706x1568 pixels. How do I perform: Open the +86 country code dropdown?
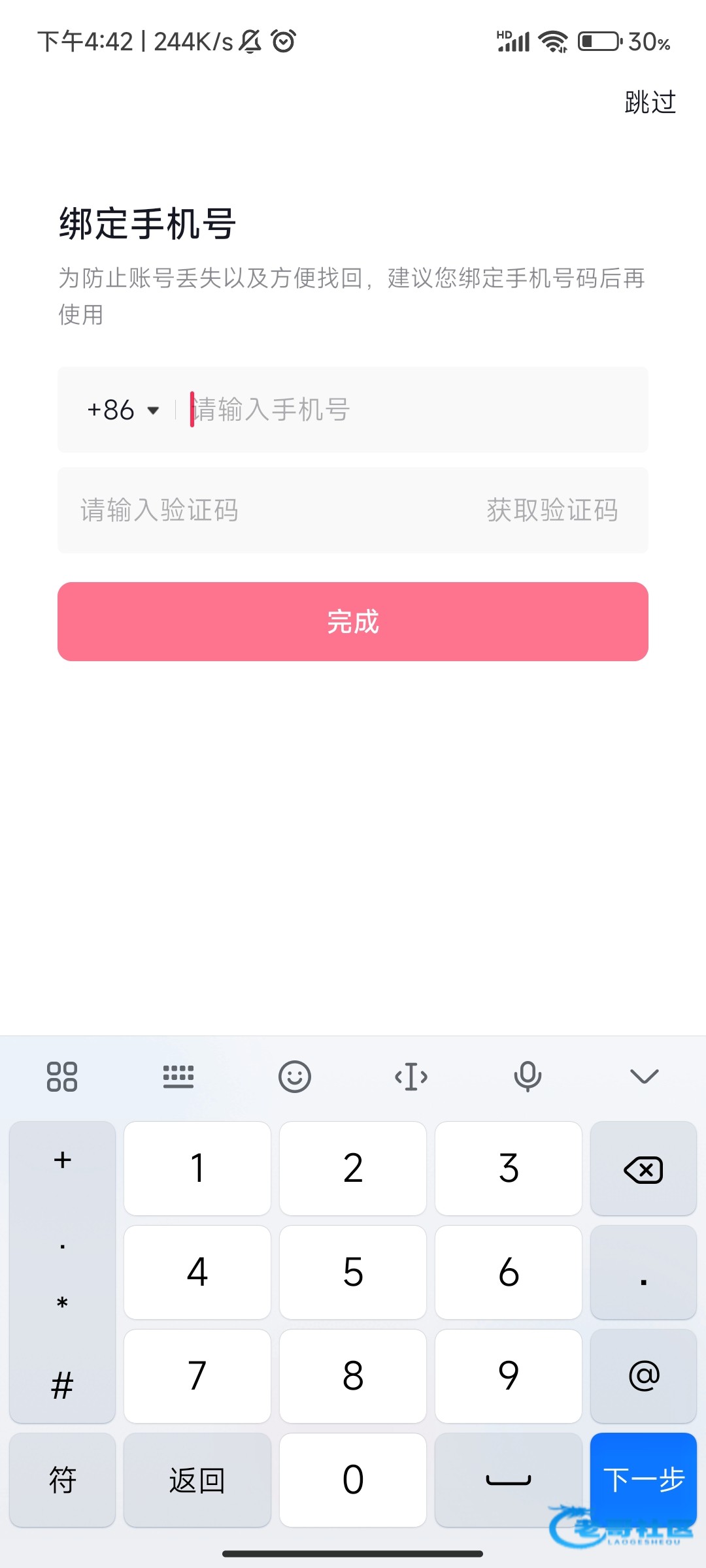coord(123,410)
